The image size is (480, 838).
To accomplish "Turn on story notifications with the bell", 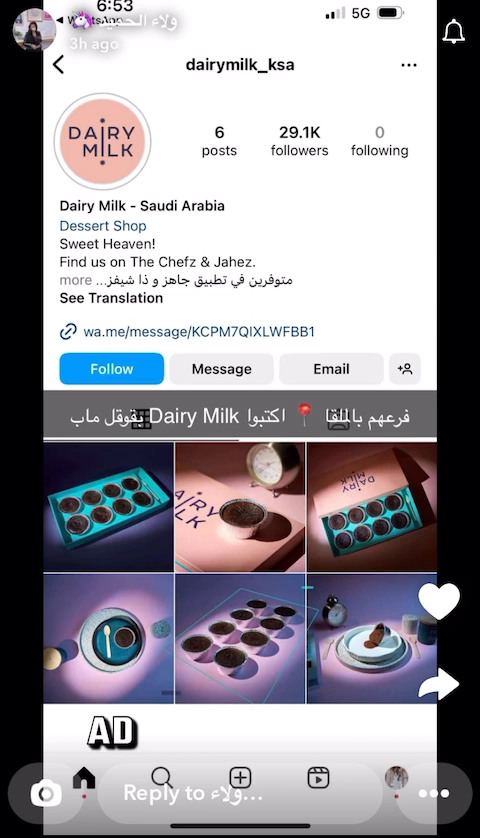I will coord(454,32).
